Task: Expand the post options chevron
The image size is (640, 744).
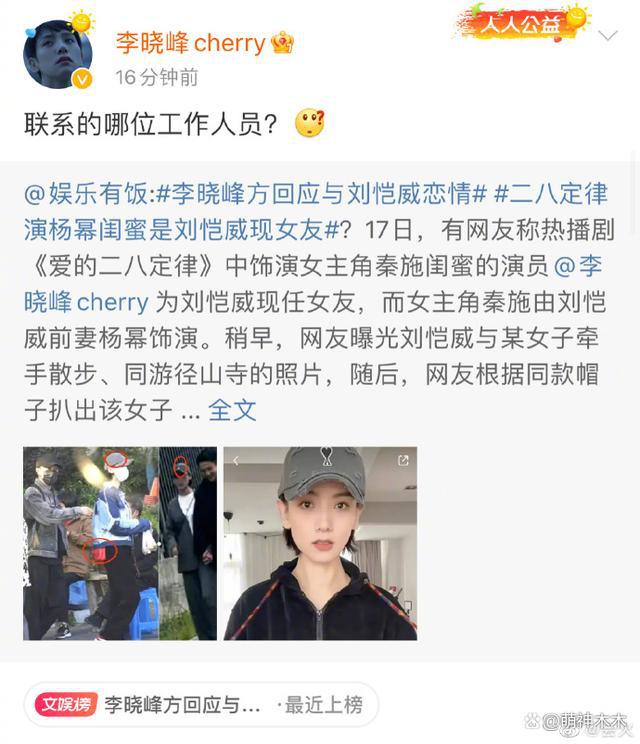Action: (607, 37)
